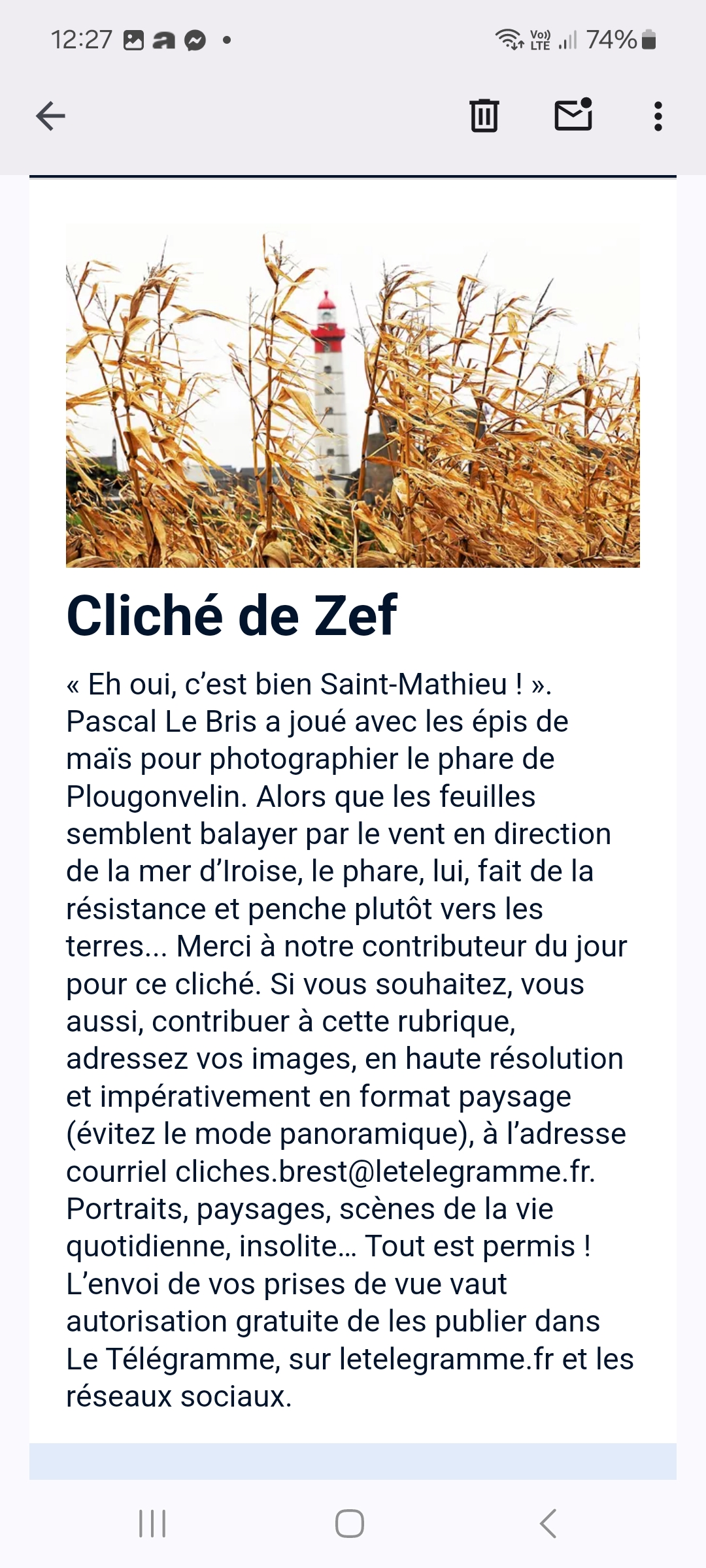Delete this email with the trash icon

click(484, 116)
